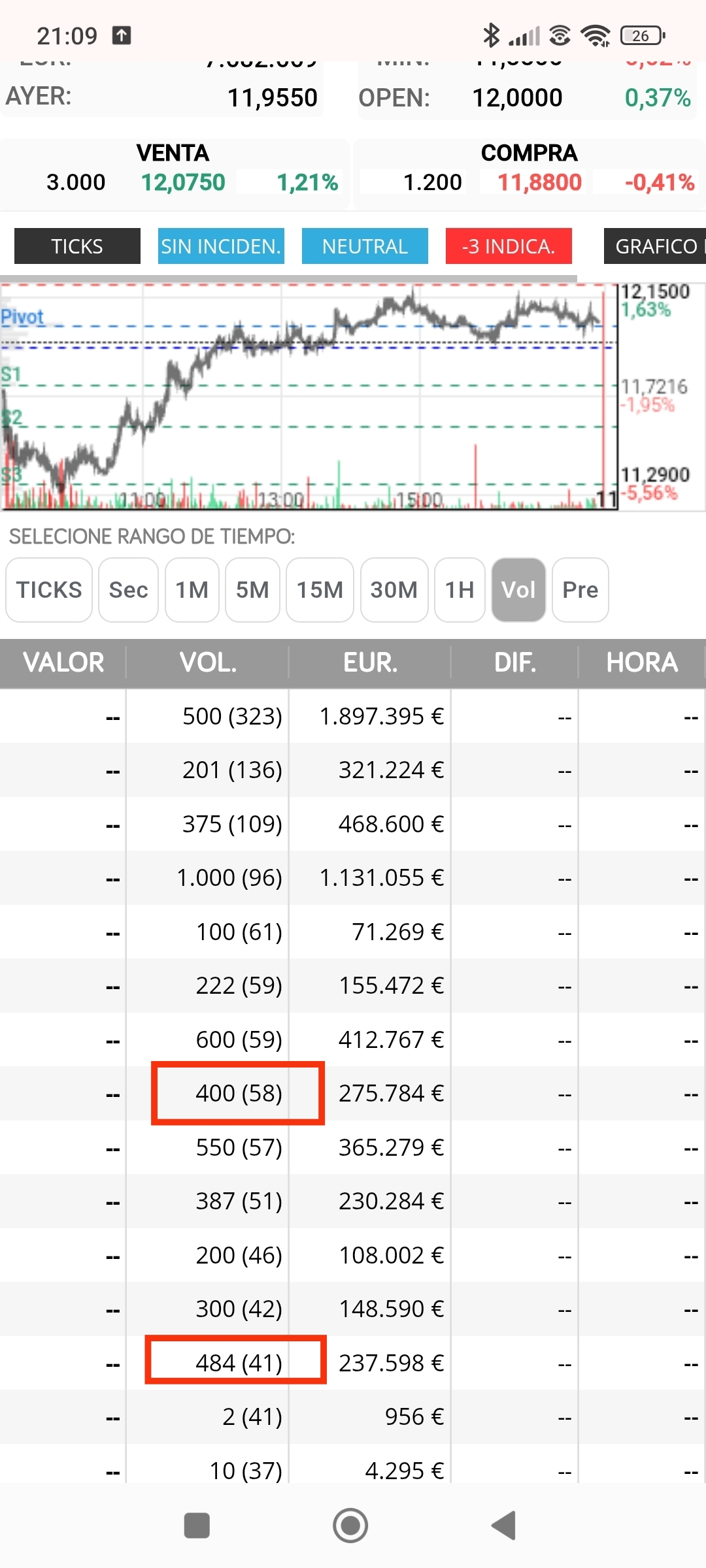Choose the 15M time range
Screen dimensions: 706x1568
pos(320,590)
